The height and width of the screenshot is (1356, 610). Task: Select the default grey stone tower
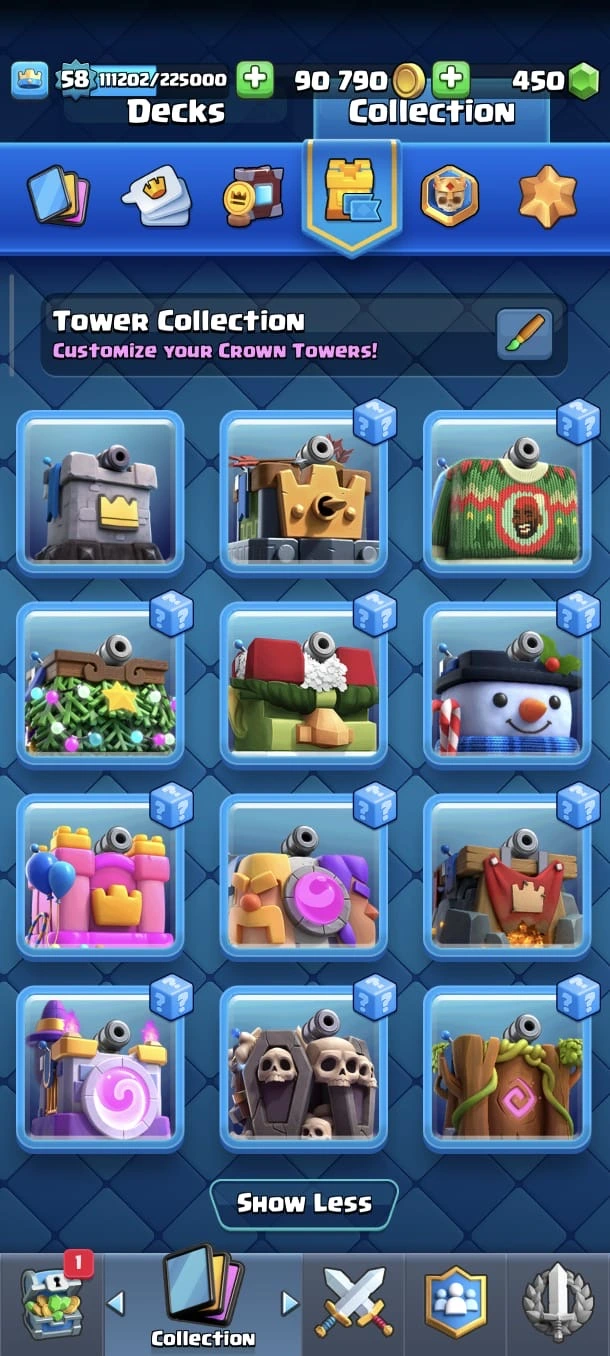pyautogui.click(x=100, y=492)
